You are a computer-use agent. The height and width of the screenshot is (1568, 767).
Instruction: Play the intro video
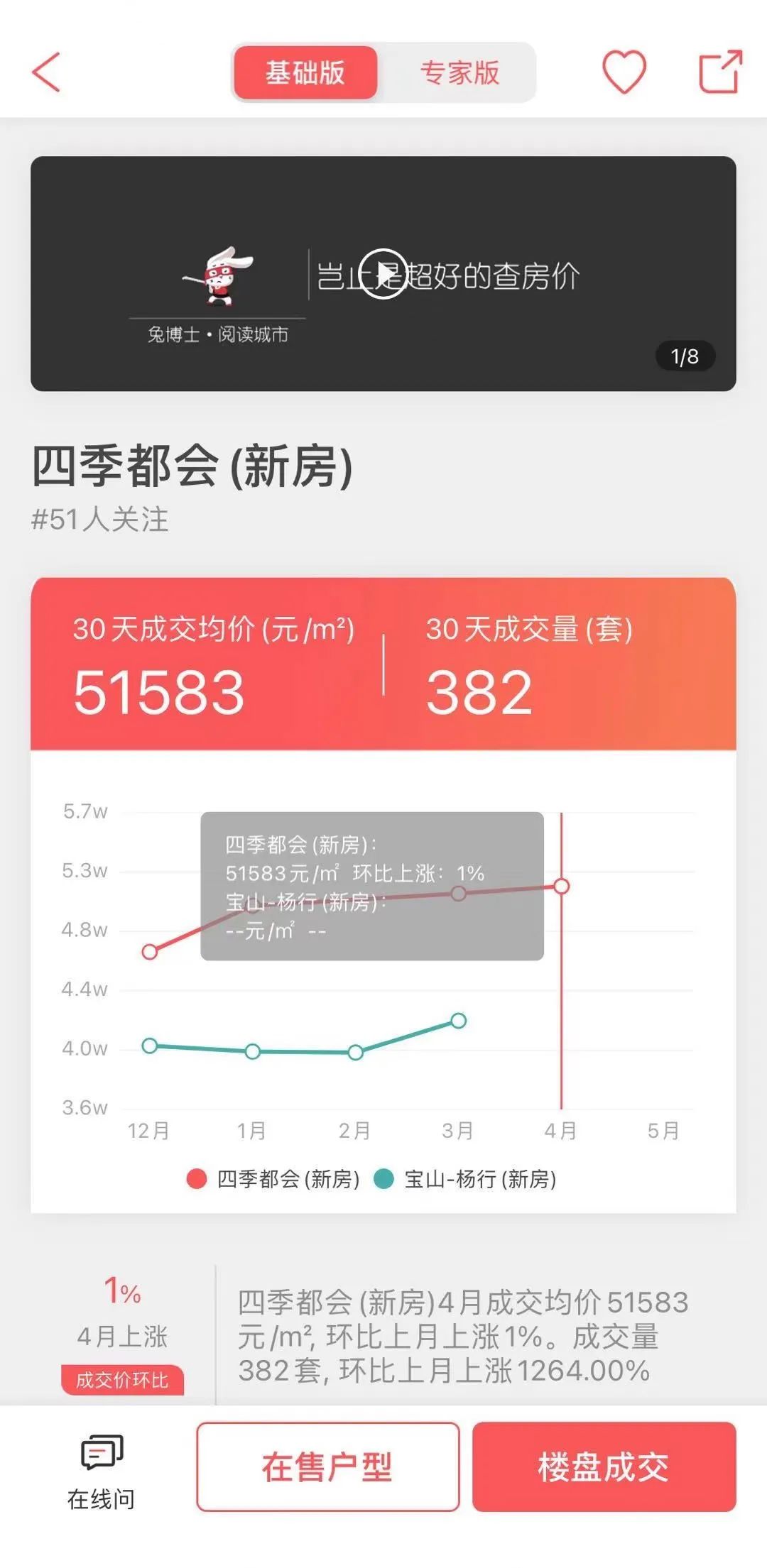click(x=383, y=274)
